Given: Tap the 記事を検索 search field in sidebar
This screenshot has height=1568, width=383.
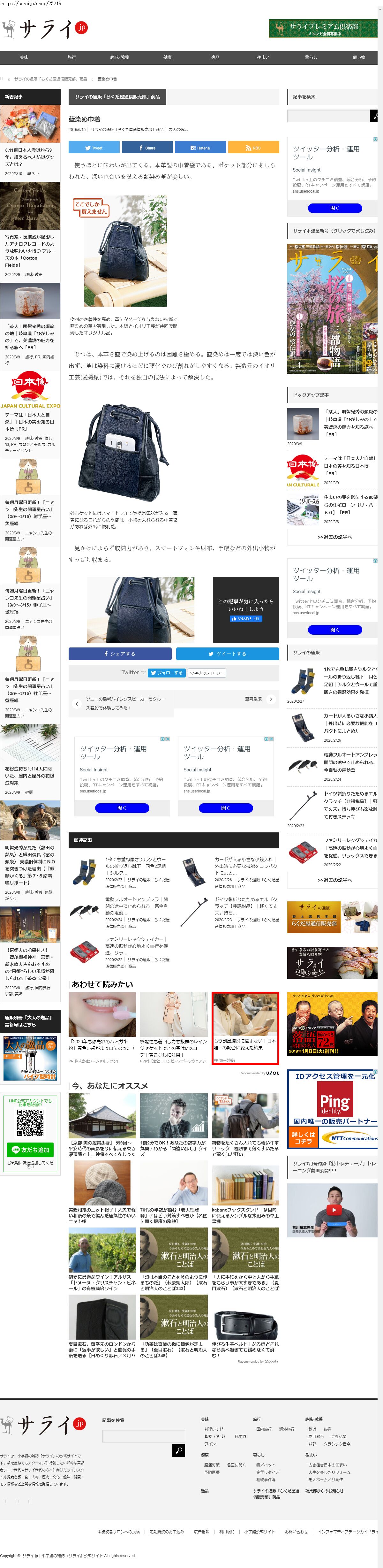Looking at the screenshot, I should 328,116.
